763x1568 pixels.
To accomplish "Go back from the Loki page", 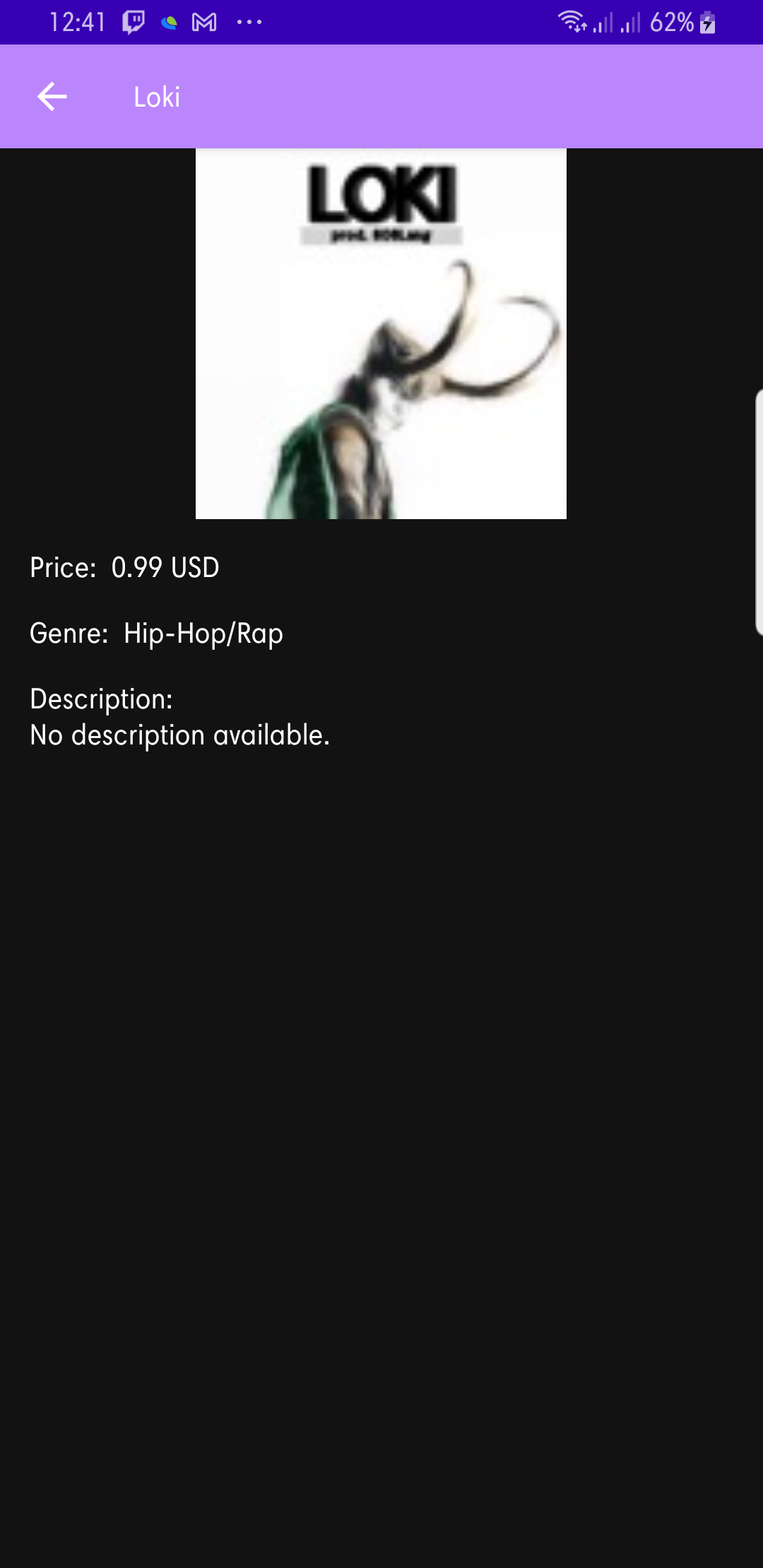I will click(52, 97).
